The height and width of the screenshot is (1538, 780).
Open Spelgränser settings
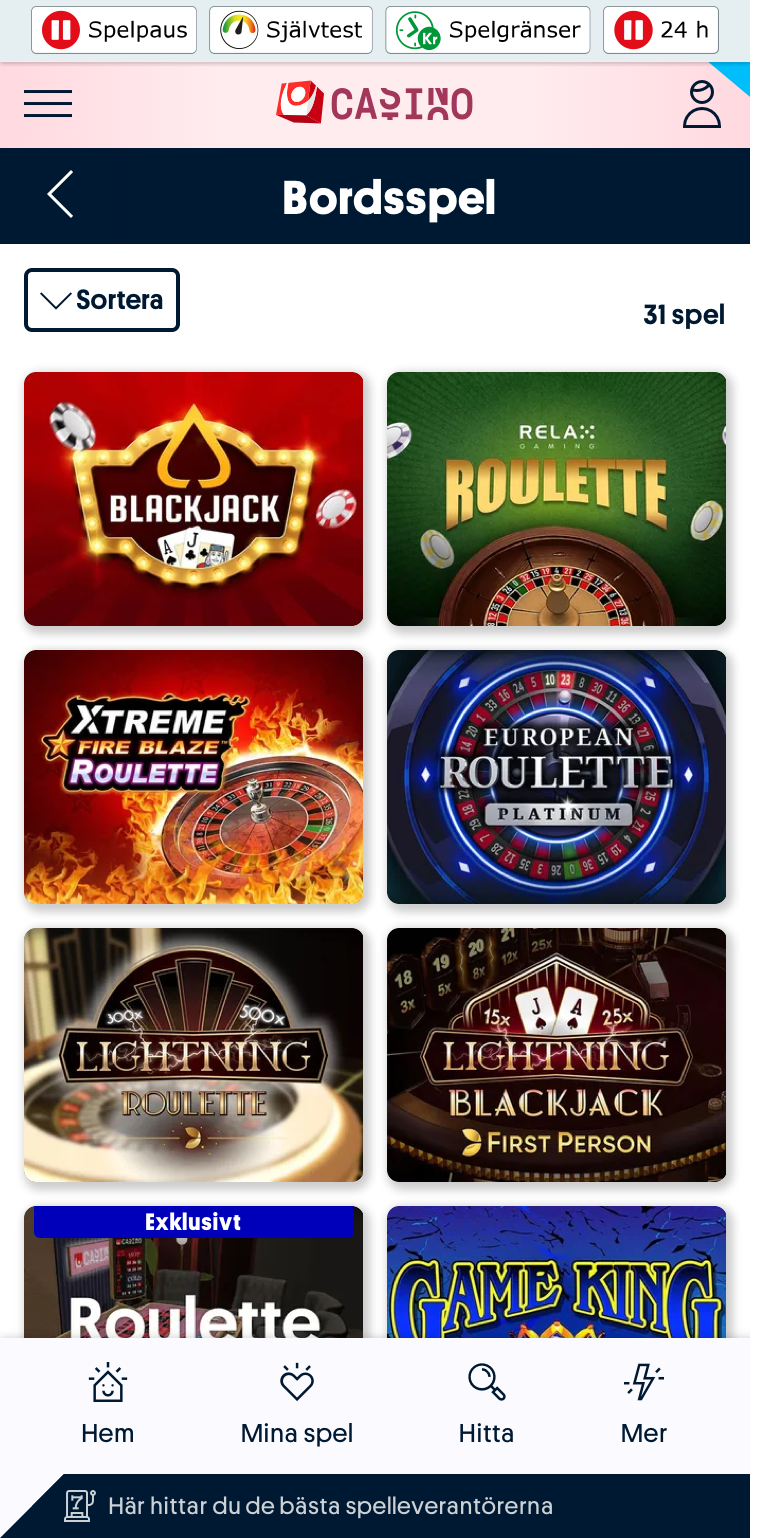point(488,30)
